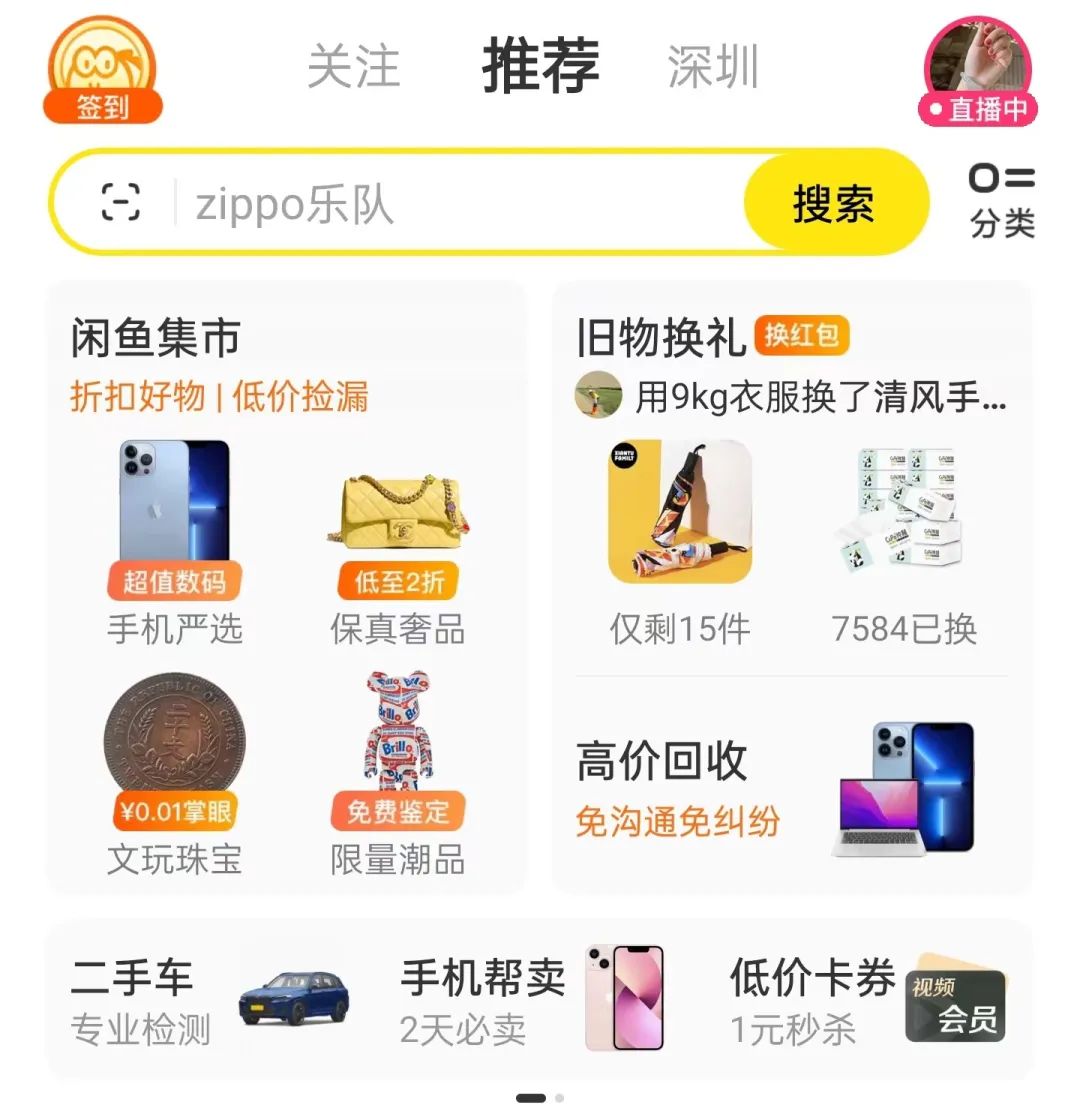Expand the 旧物换礼 exchange banner
1080x1114 pixels.
(x=662, y=337)
